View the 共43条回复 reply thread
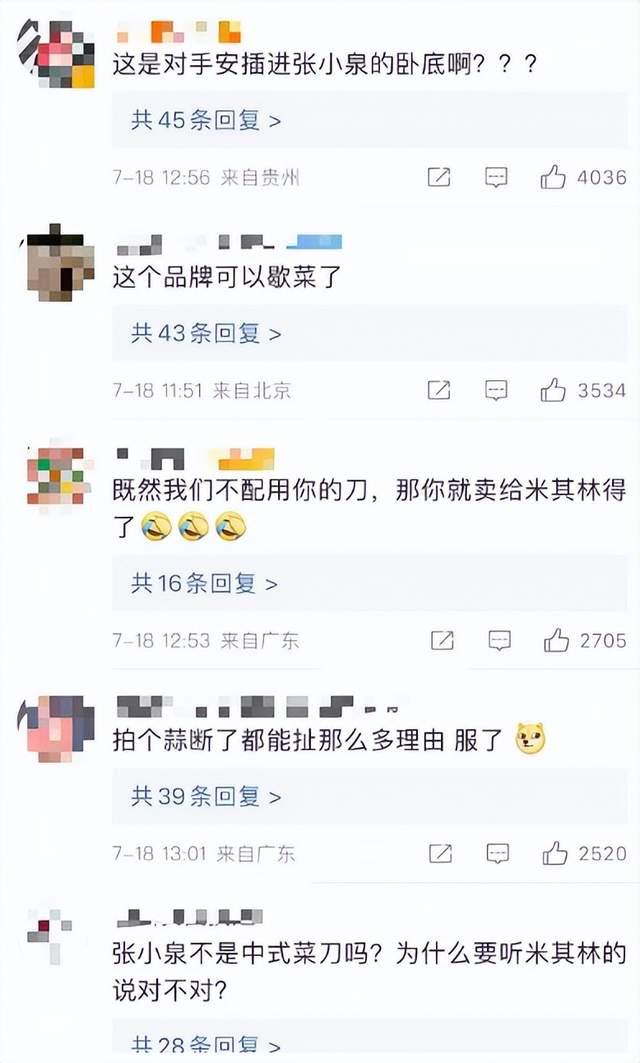Viewport: 640px width, 1063px height. [206, 333]
